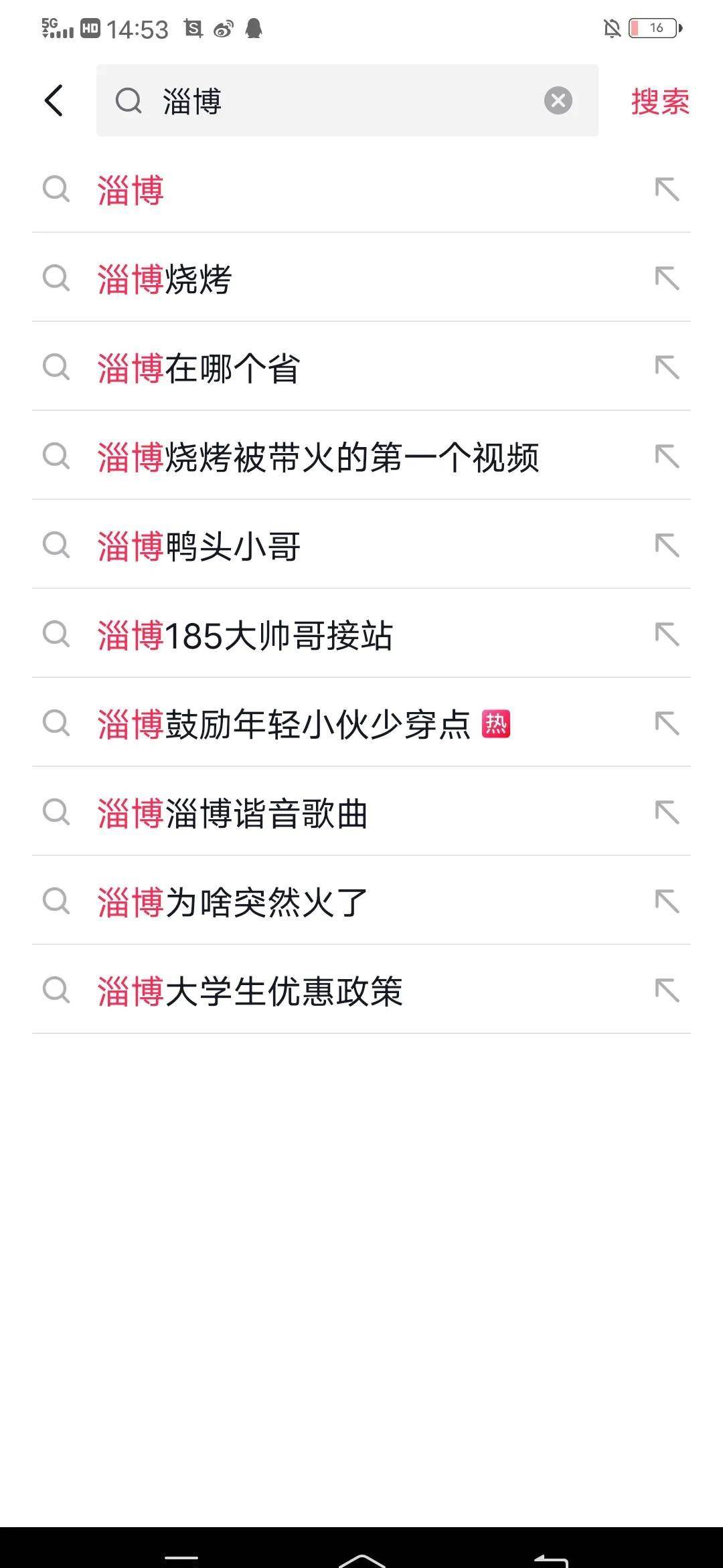The image size is (723, 1568).
Task: Go back using the top-left arrow
Action: click(54, 101)
